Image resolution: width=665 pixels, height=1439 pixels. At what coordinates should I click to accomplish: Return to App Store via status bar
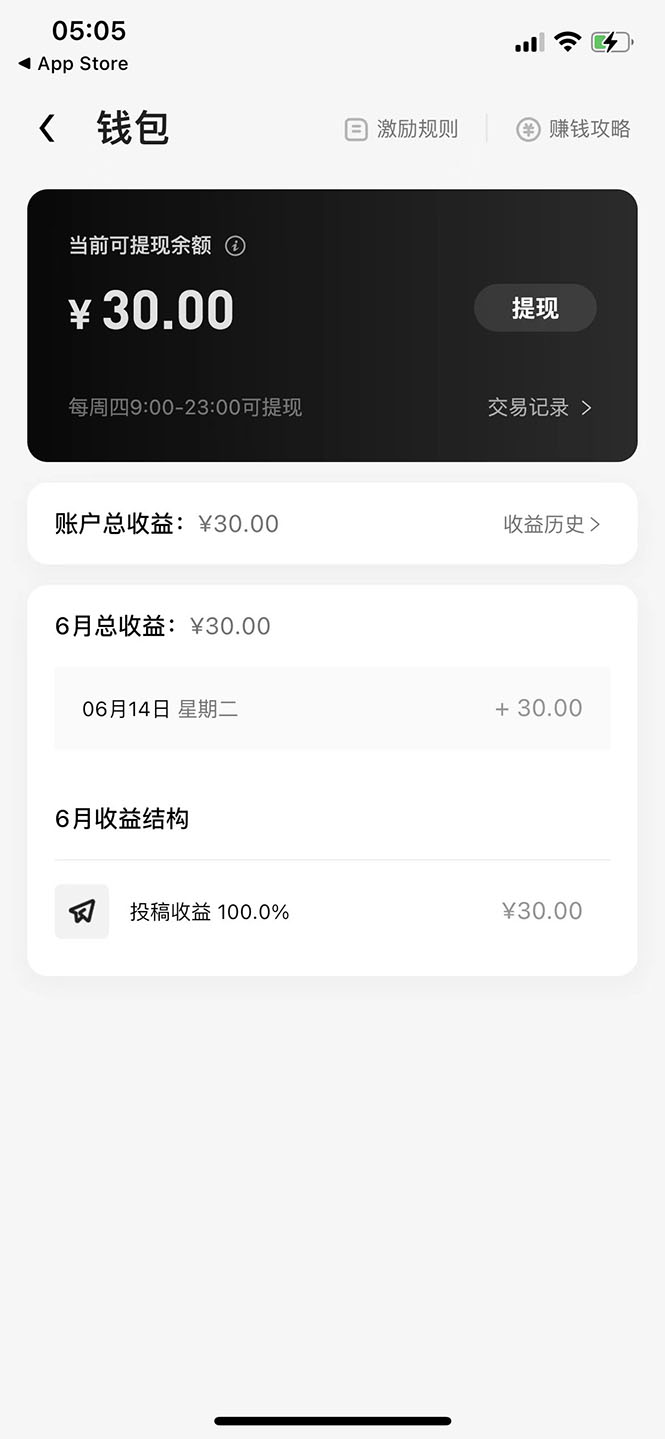click(x=73, y=64)
